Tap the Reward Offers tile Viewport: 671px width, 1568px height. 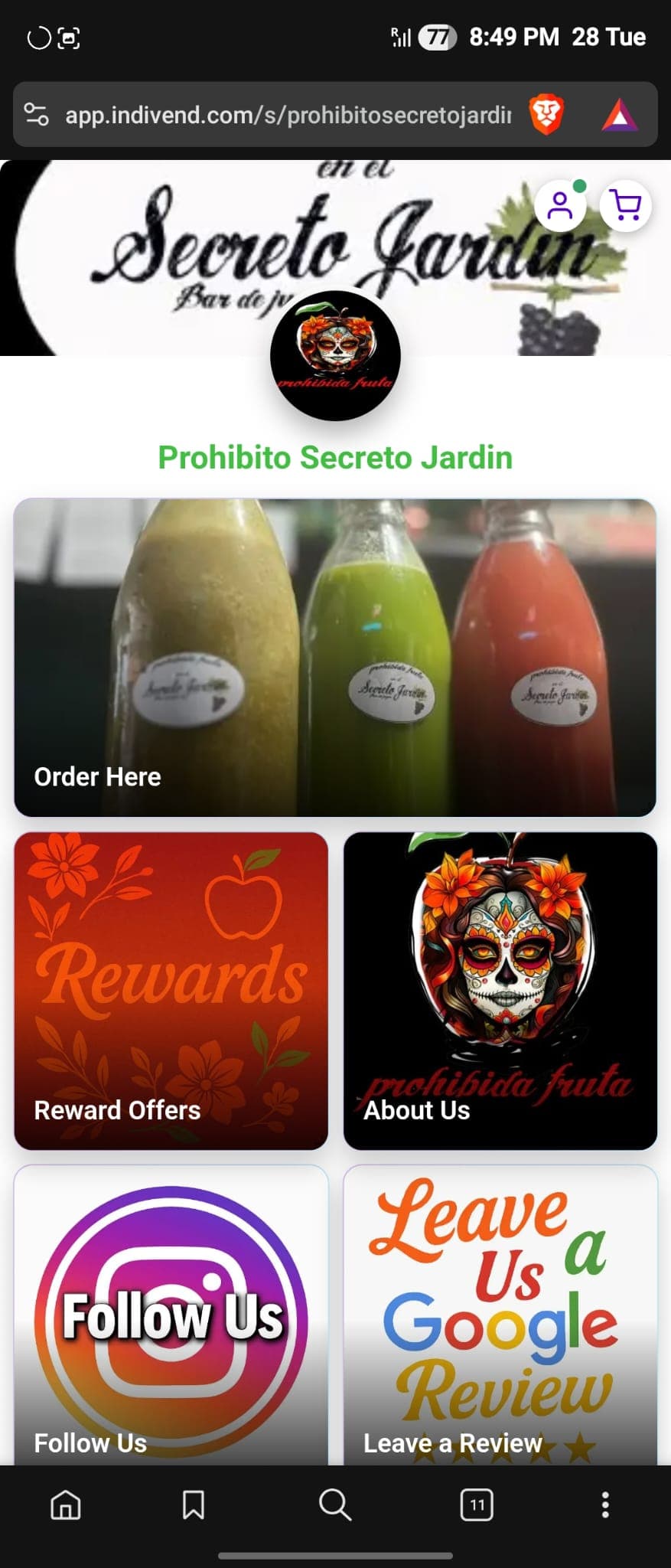point(170,991)
